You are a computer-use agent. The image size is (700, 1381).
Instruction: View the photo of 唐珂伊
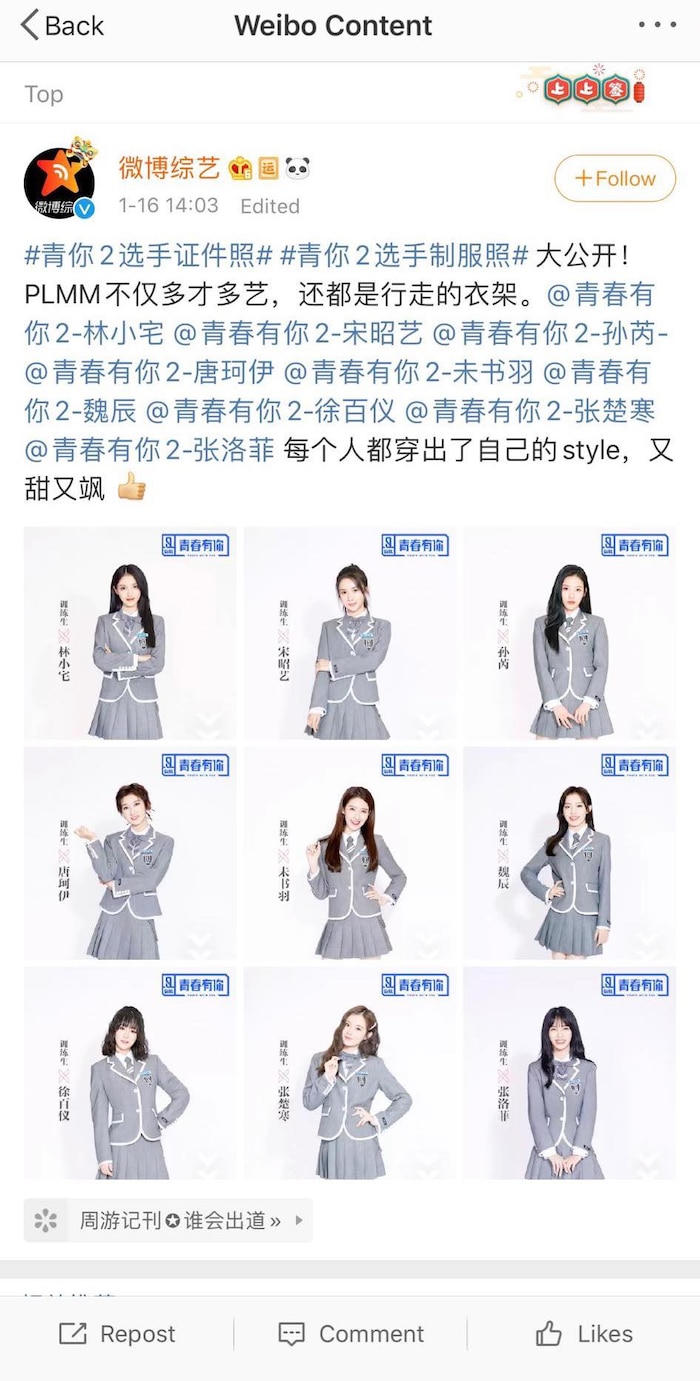pyautogui.click(x=130, y=853)
